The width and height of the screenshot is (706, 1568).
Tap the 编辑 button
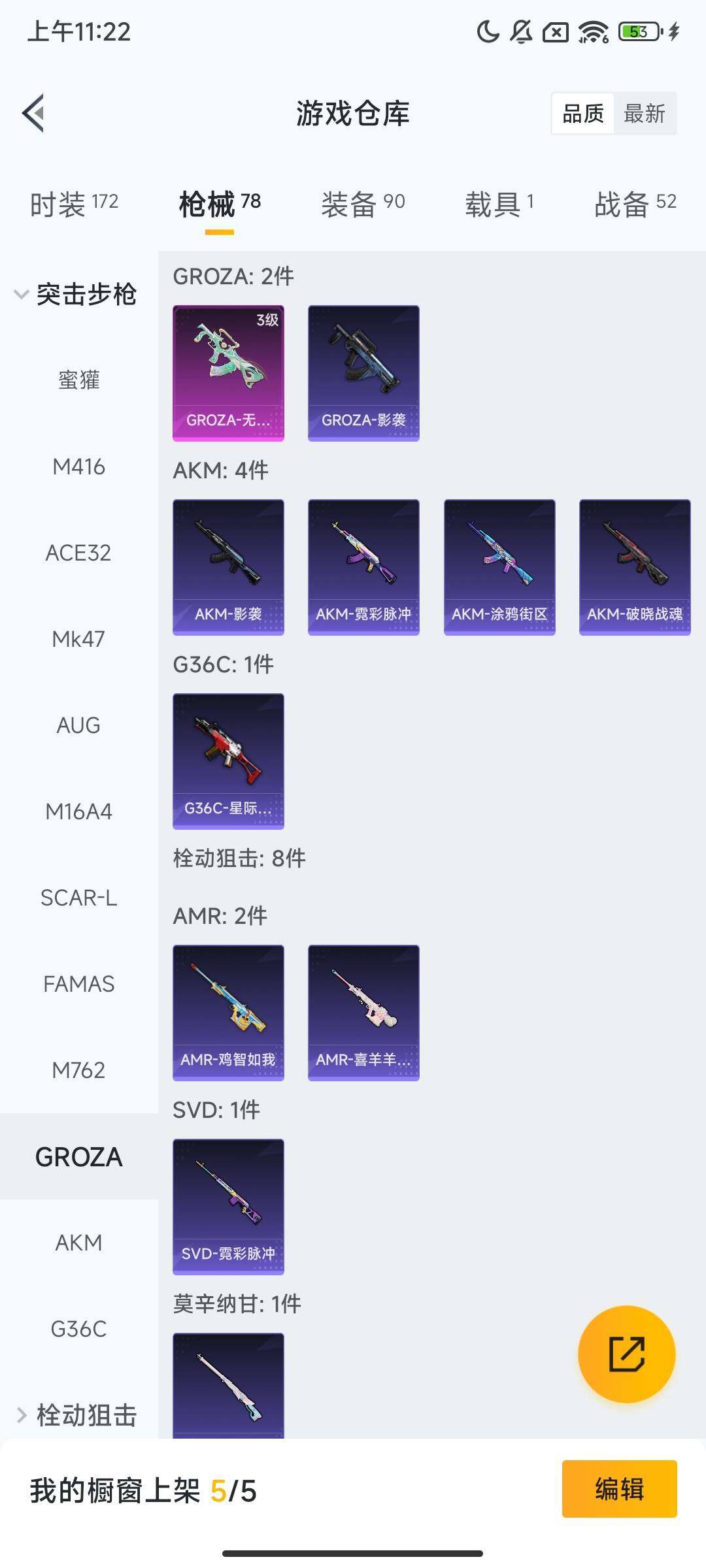pos(619,1489)
